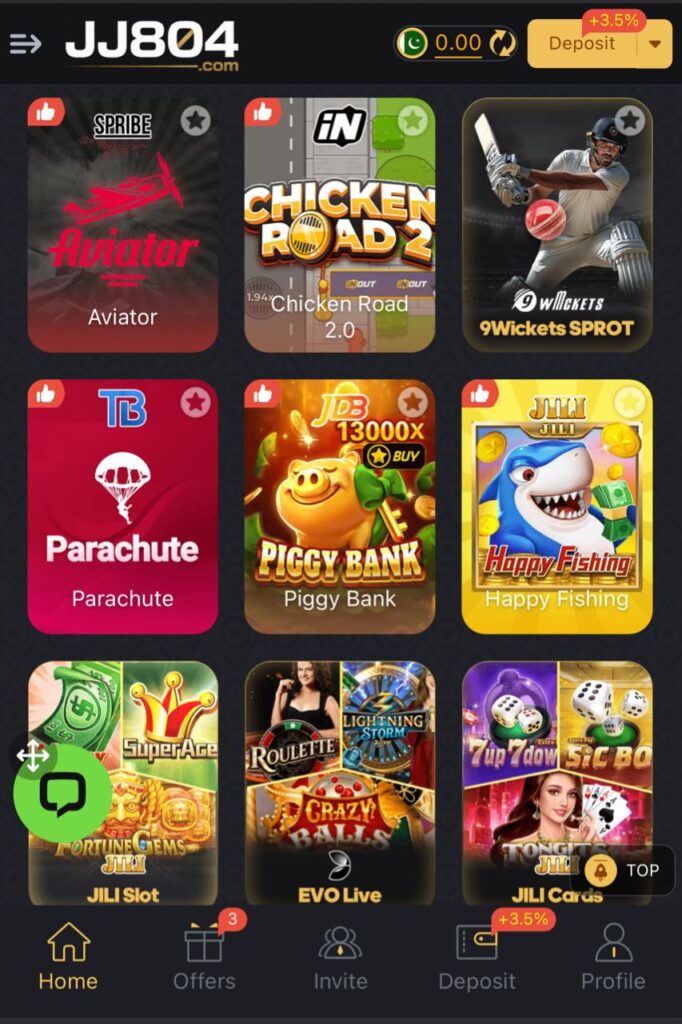Jump back to TOP of page
The height and width of the screenshot is (1024, 682).
pyautogui.click(x=628, y=870)
